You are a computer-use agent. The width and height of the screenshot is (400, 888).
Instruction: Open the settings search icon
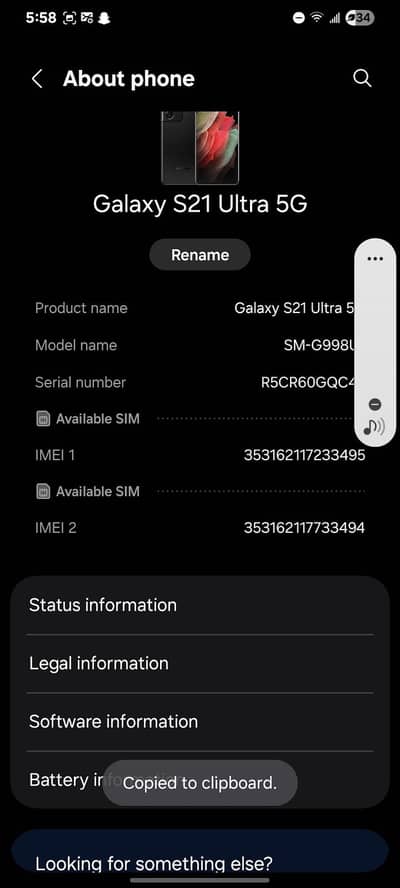(x=362, y=79)
